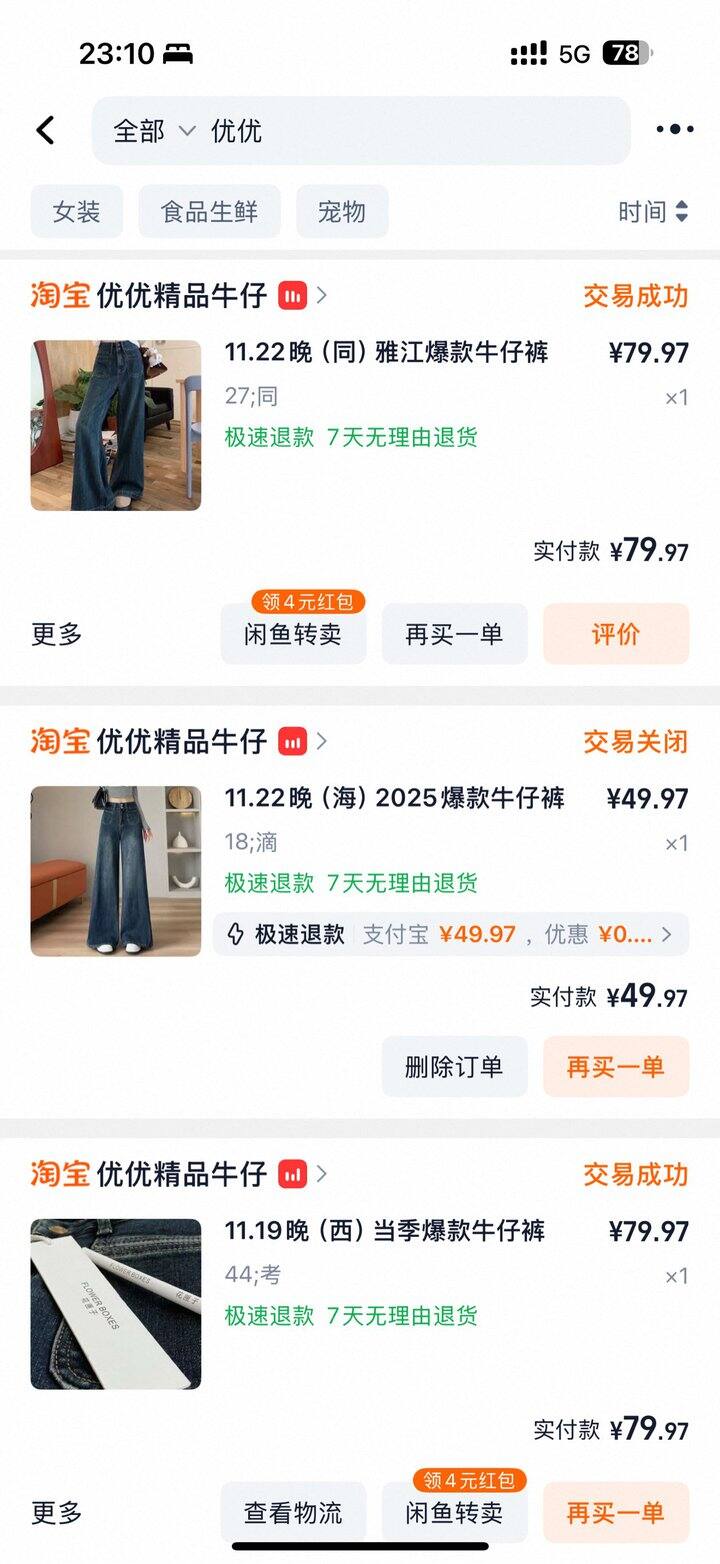Tap 再买一单 for the 当季爆款牛仔裤 order
The width and height of the screenshot is (720, 1564).
[616, 1513]
